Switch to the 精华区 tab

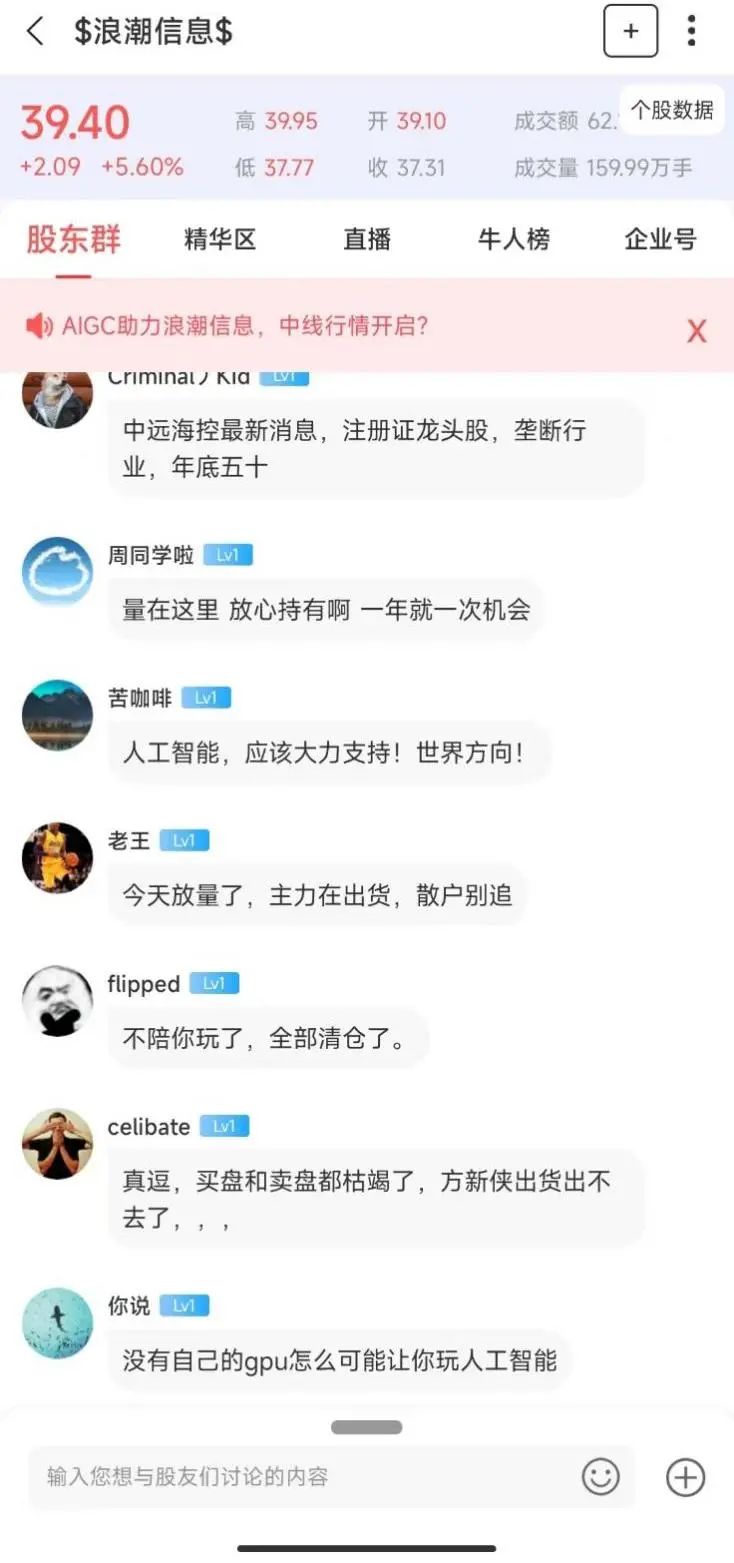(x=220, y=240)
